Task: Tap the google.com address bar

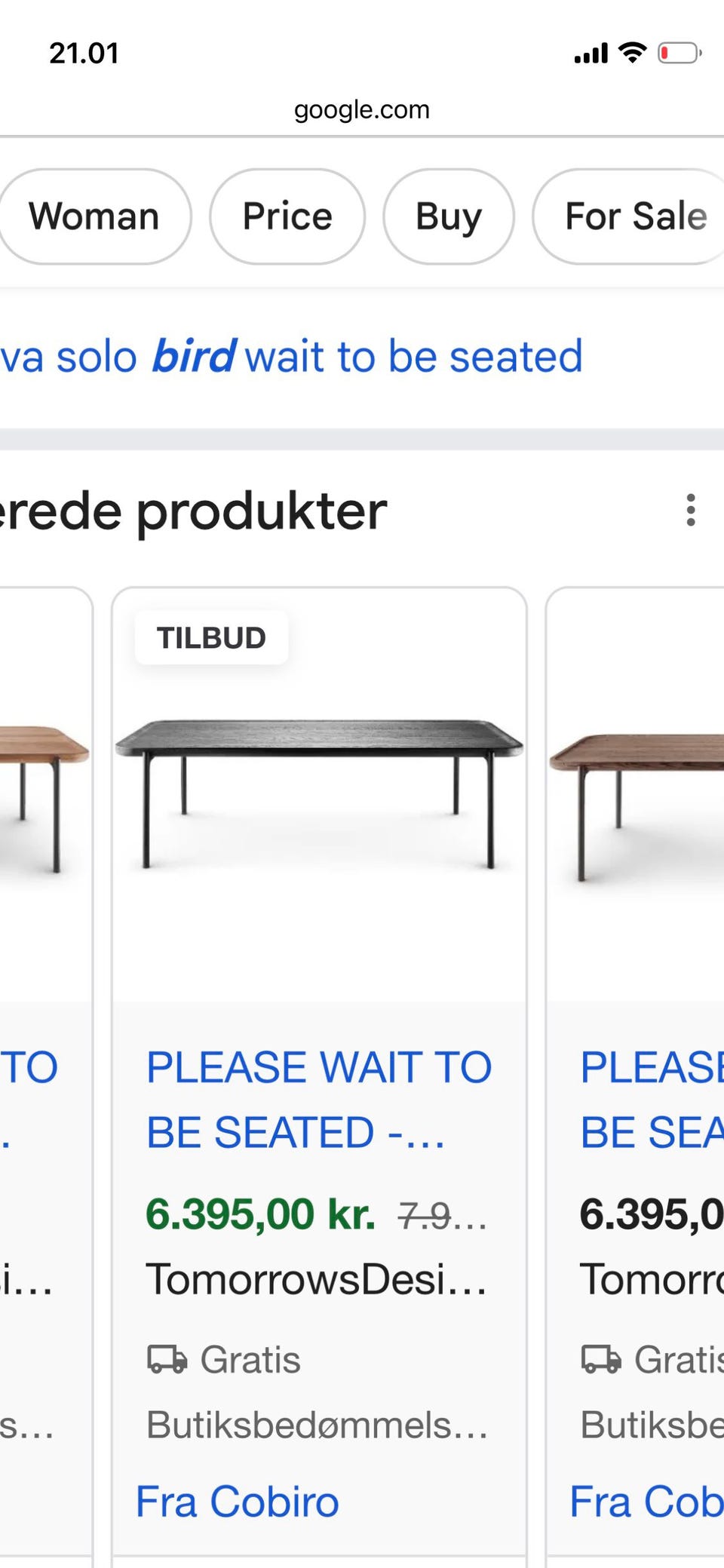Action: (362, 110)
